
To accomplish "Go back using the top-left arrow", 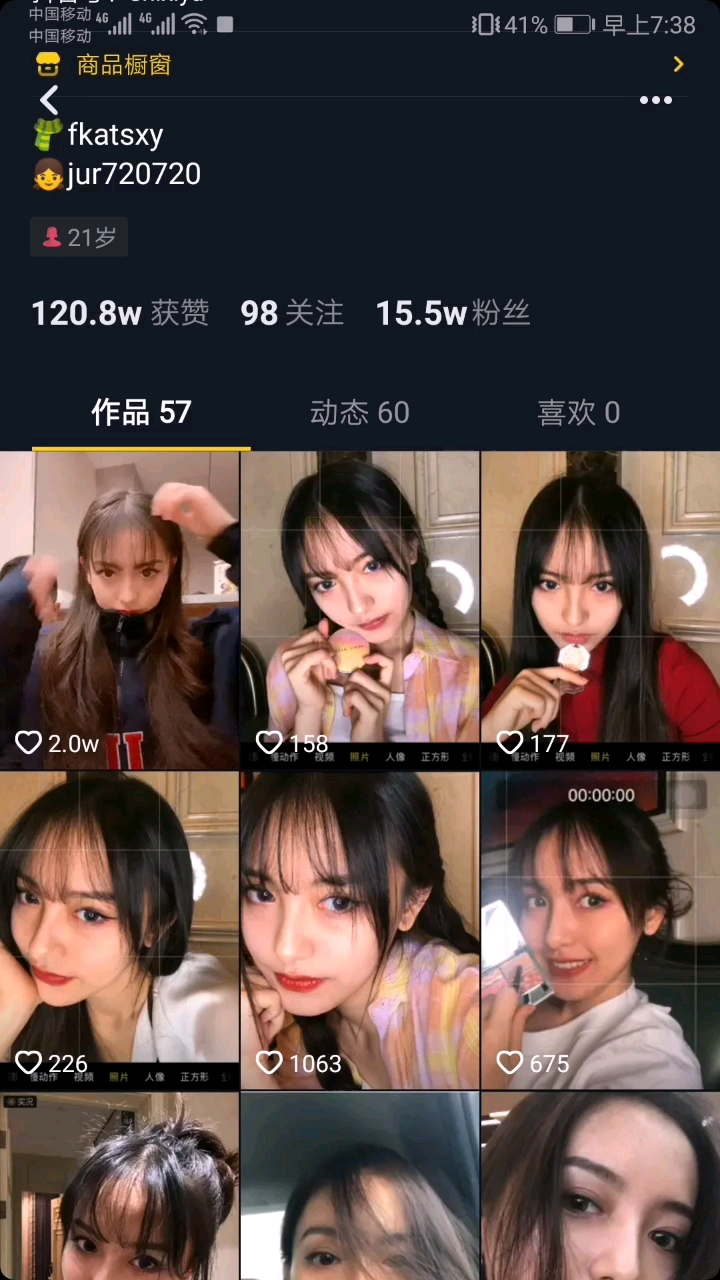I will tap(49, 100).
